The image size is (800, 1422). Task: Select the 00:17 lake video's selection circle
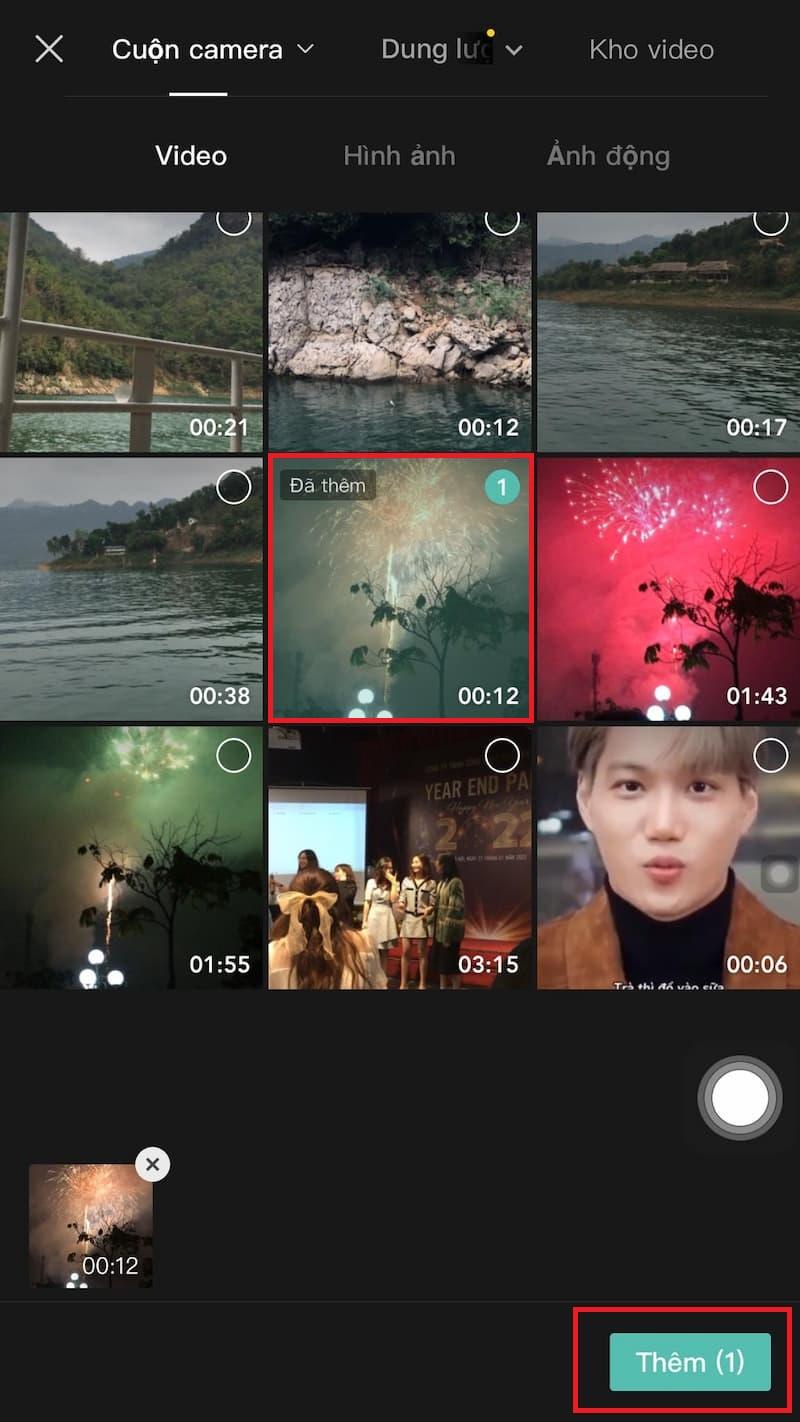coord(770,218)
